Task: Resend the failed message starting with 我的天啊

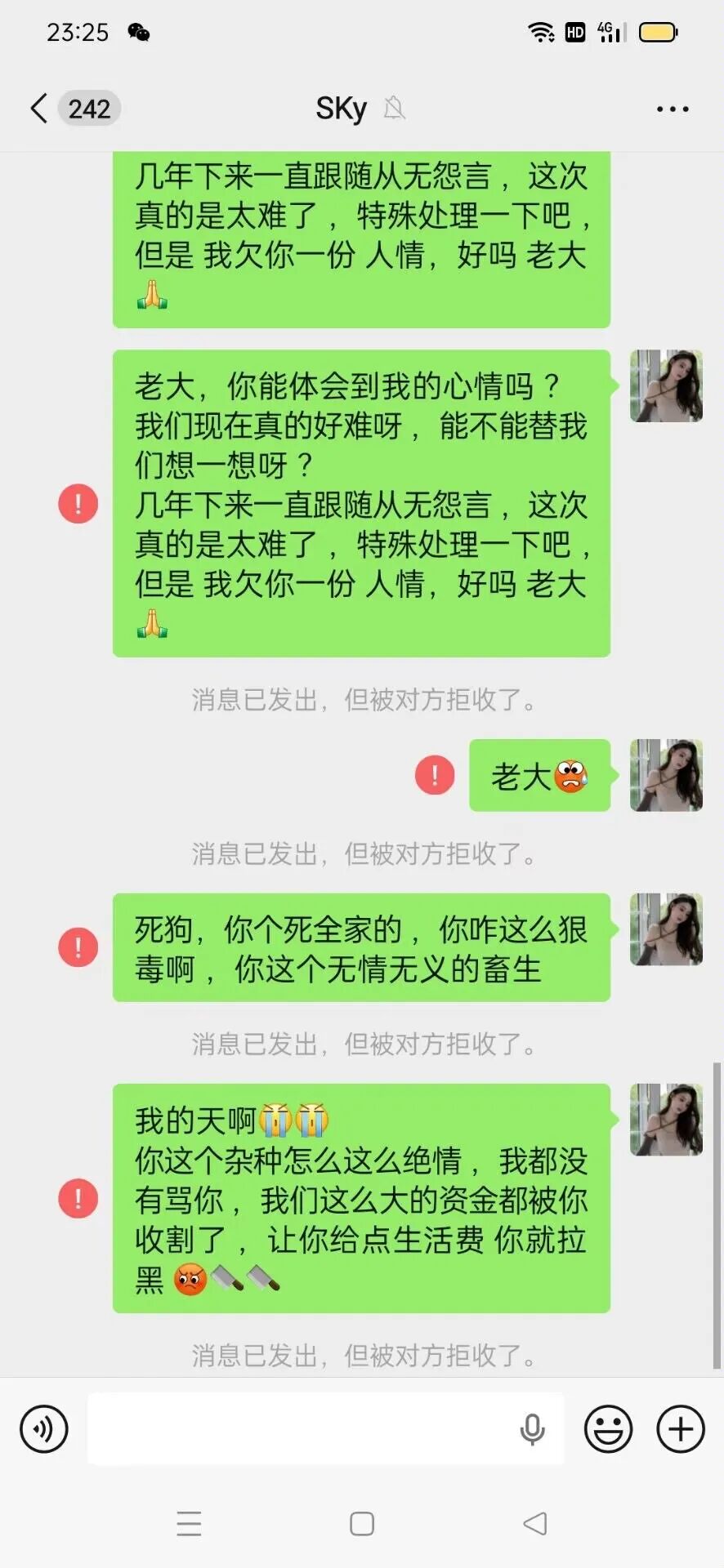Action: point(78,1198)
